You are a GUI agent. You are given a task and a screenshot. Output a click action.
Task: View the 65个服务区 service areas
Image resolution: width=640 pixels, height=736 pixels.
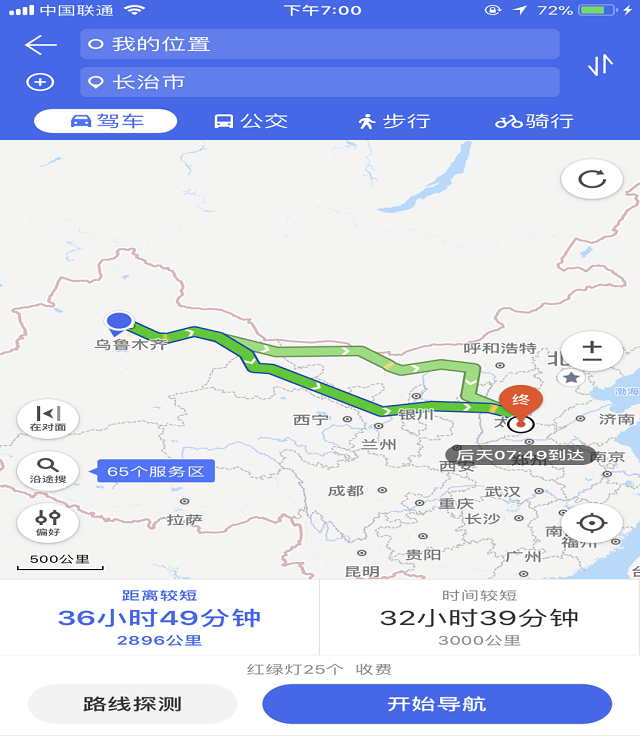155,471
